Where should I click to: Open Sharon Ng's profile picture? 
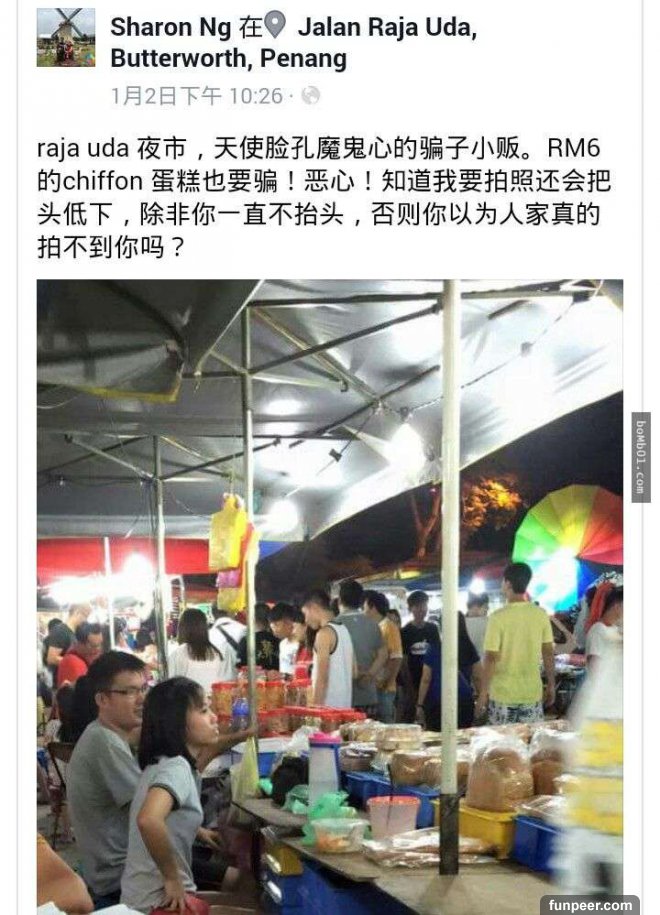(x=65, y=38)
